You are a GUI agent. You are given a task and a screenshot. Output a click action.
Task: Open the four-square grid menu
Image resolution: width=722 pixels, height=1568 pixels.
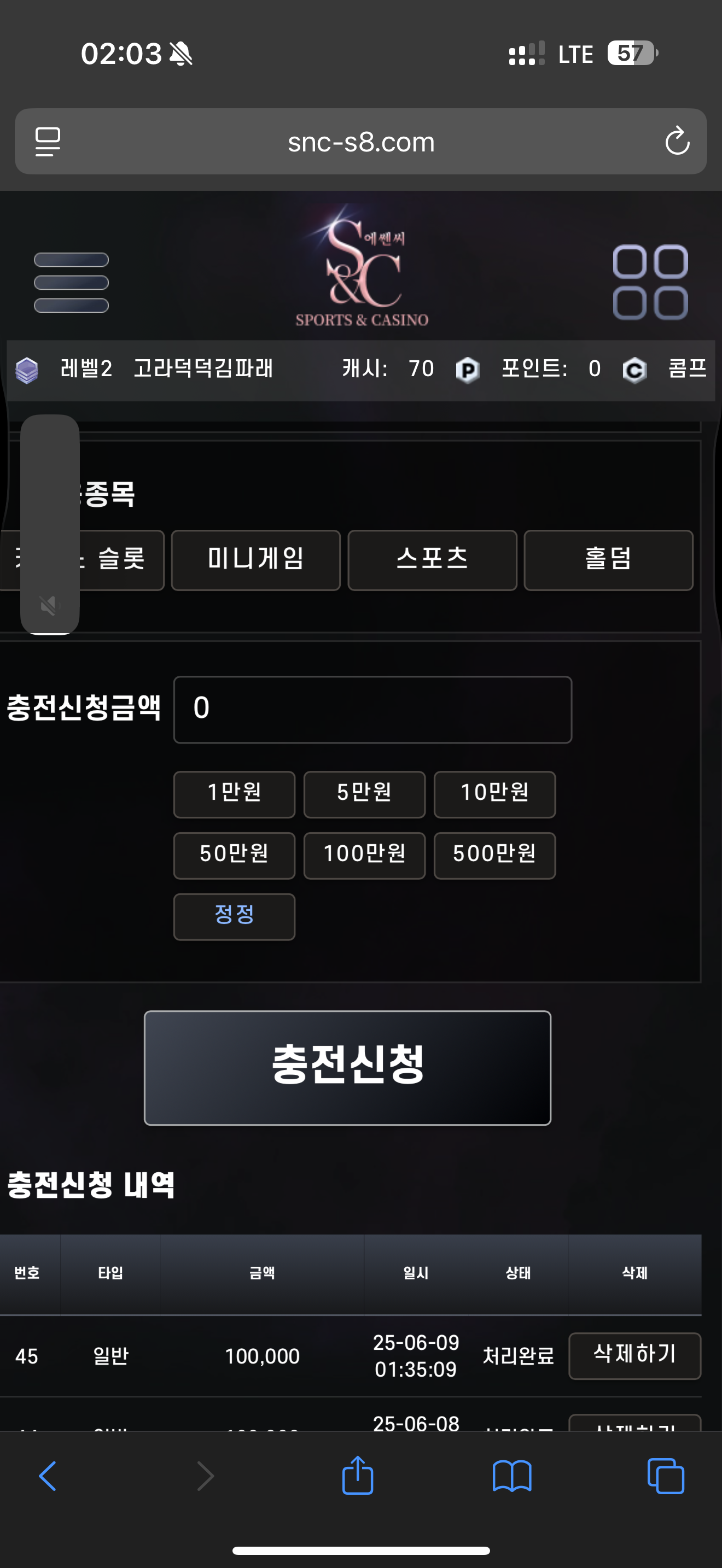[650, 283]
